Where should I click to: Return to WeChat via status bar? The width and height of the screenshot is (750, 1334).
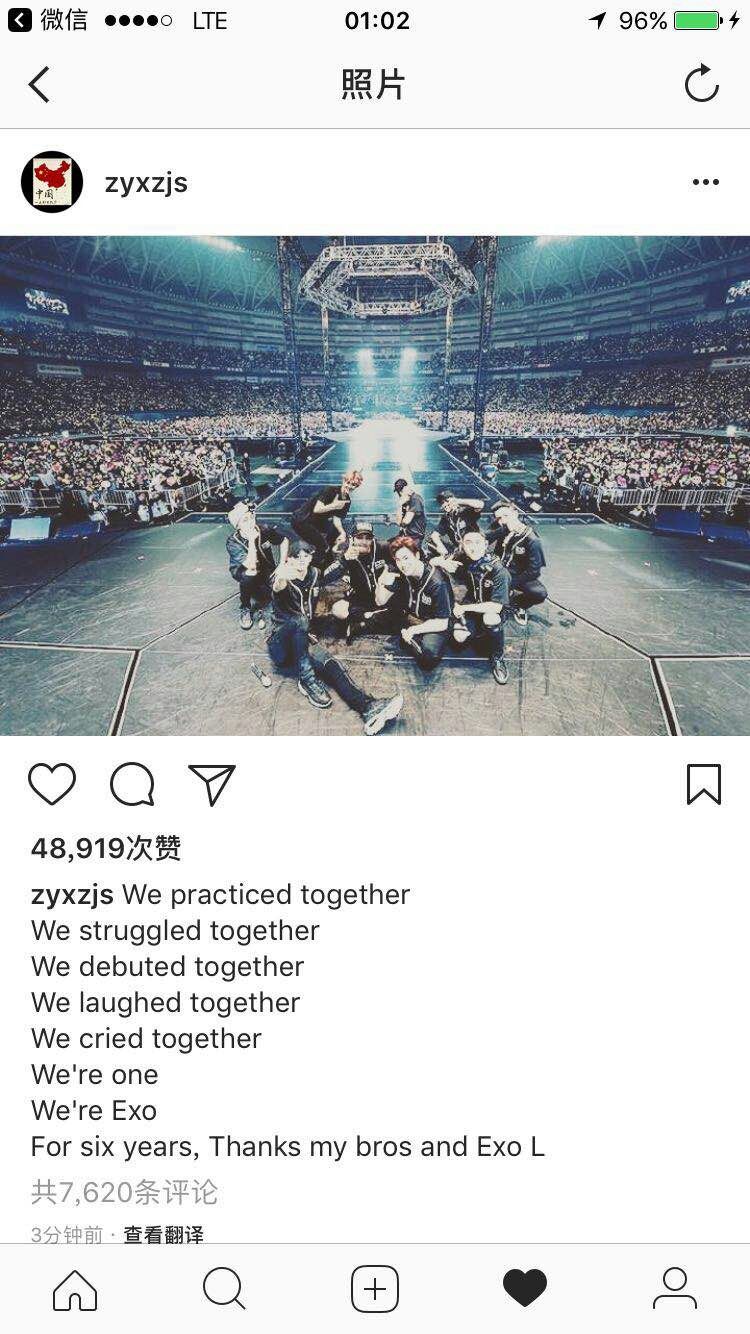(48, 20)
